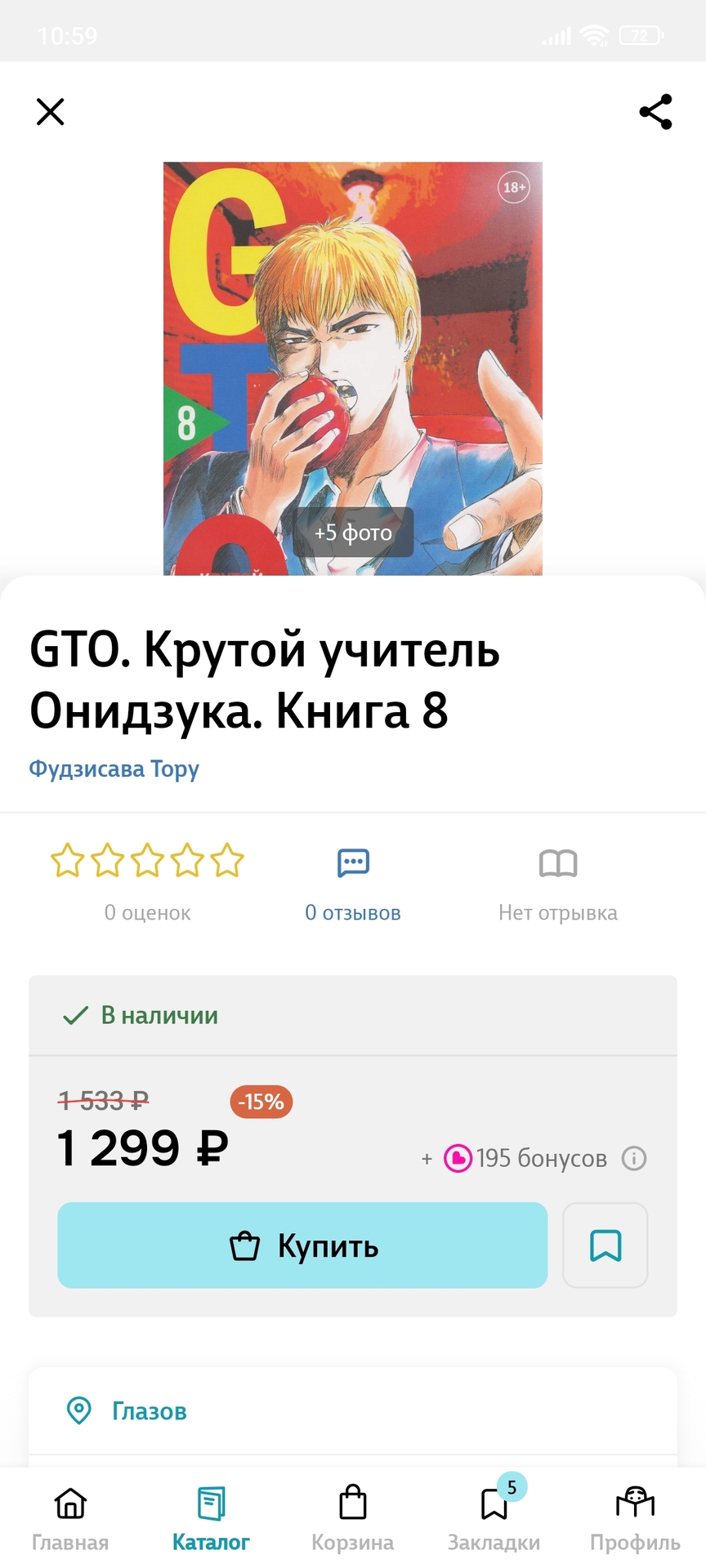Add the book to bookmarks

click(x=605, y=1245)
